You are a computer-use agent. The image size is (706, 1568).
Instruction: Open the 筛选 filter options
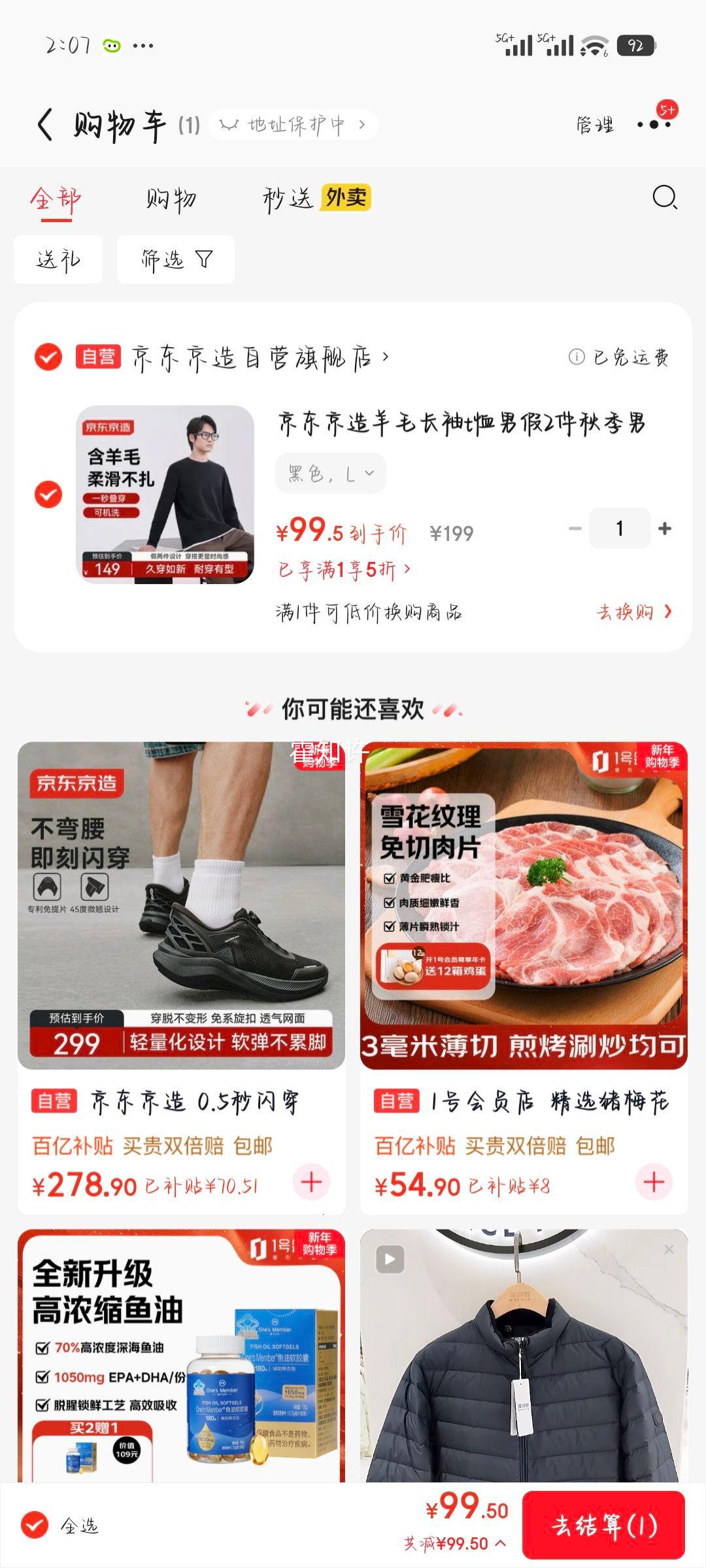tap(174, 259)
